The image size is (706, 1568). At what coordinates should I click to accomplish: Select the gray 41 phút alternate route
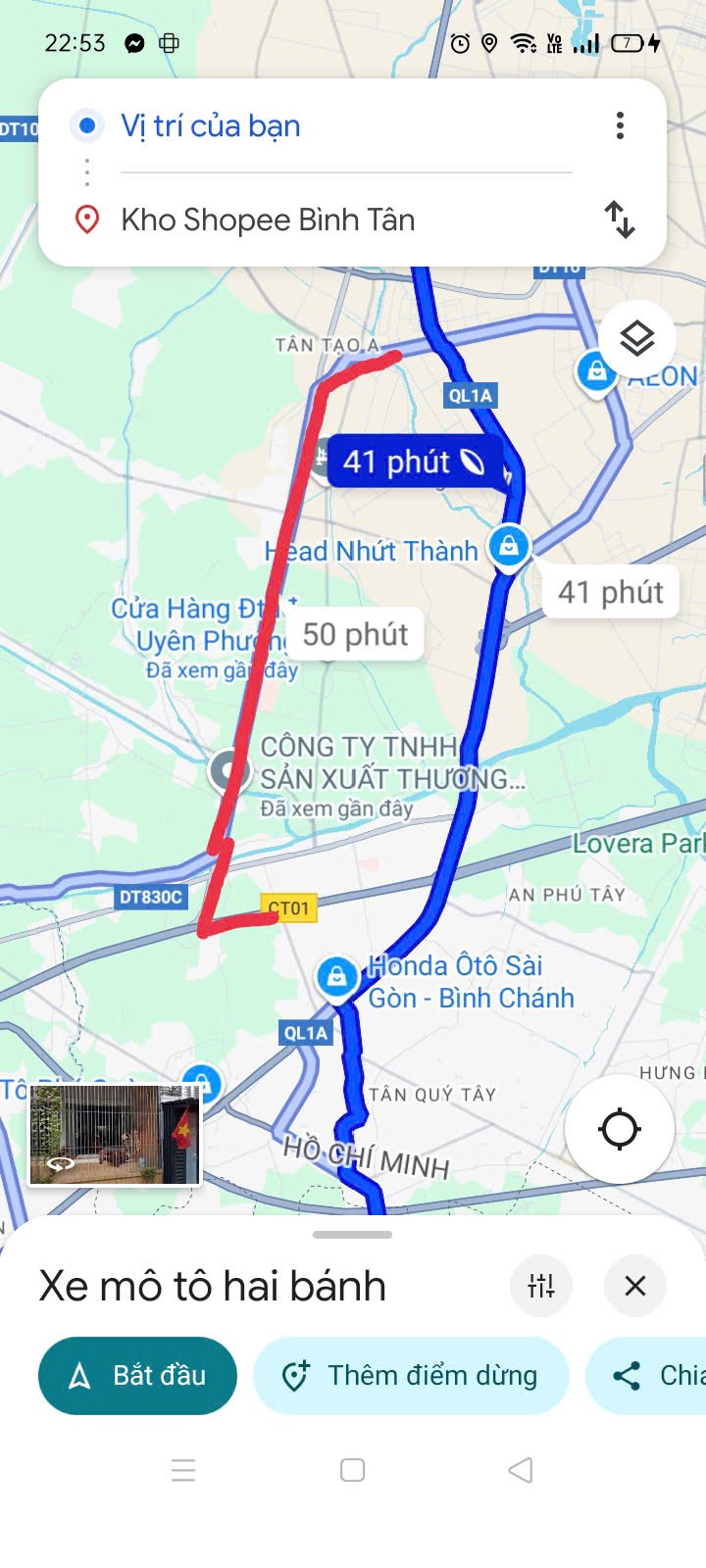tap(611, 592)
